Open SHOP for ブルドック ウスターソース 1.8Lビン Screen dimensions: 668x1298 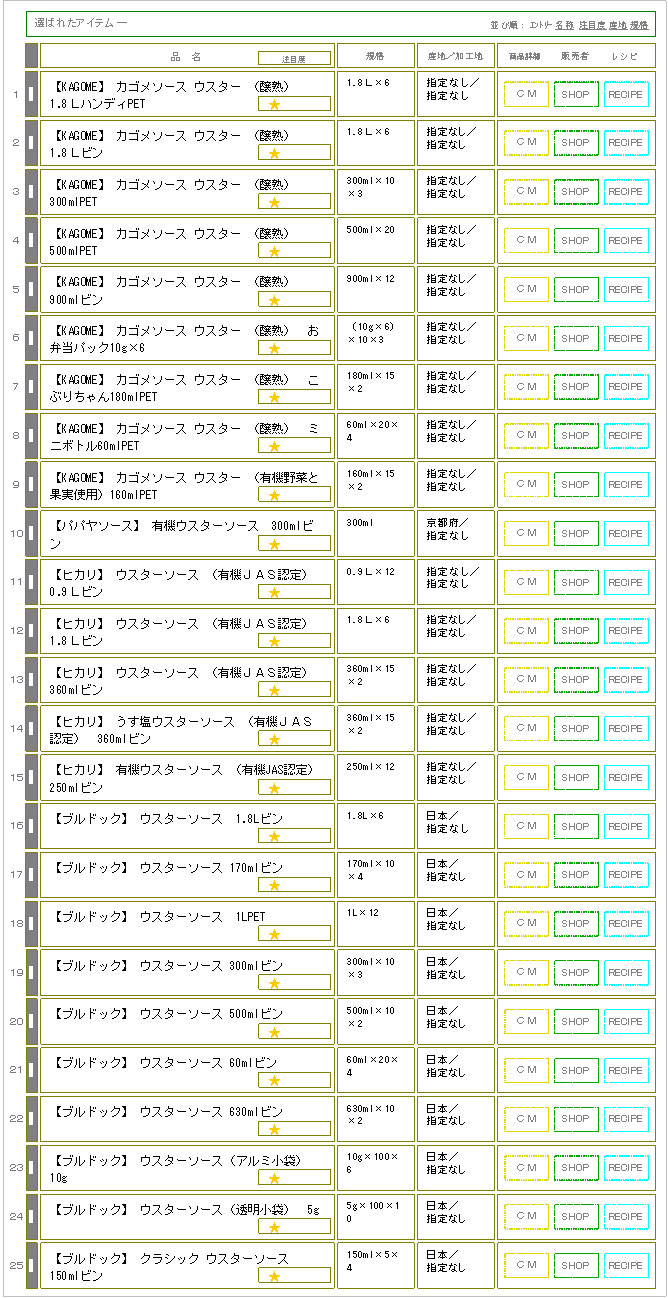576,827
